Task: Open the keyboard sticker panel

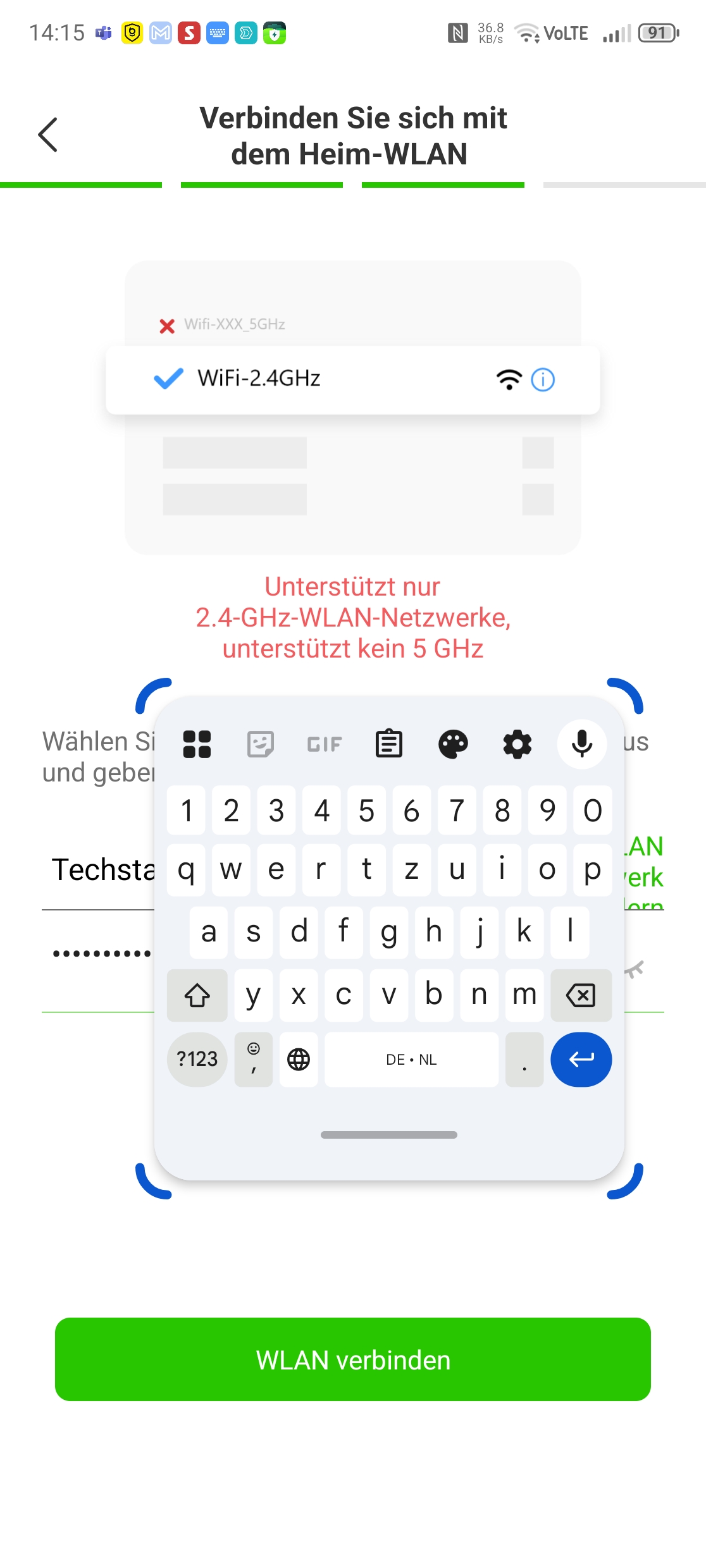Action: [x=260, y=744]
